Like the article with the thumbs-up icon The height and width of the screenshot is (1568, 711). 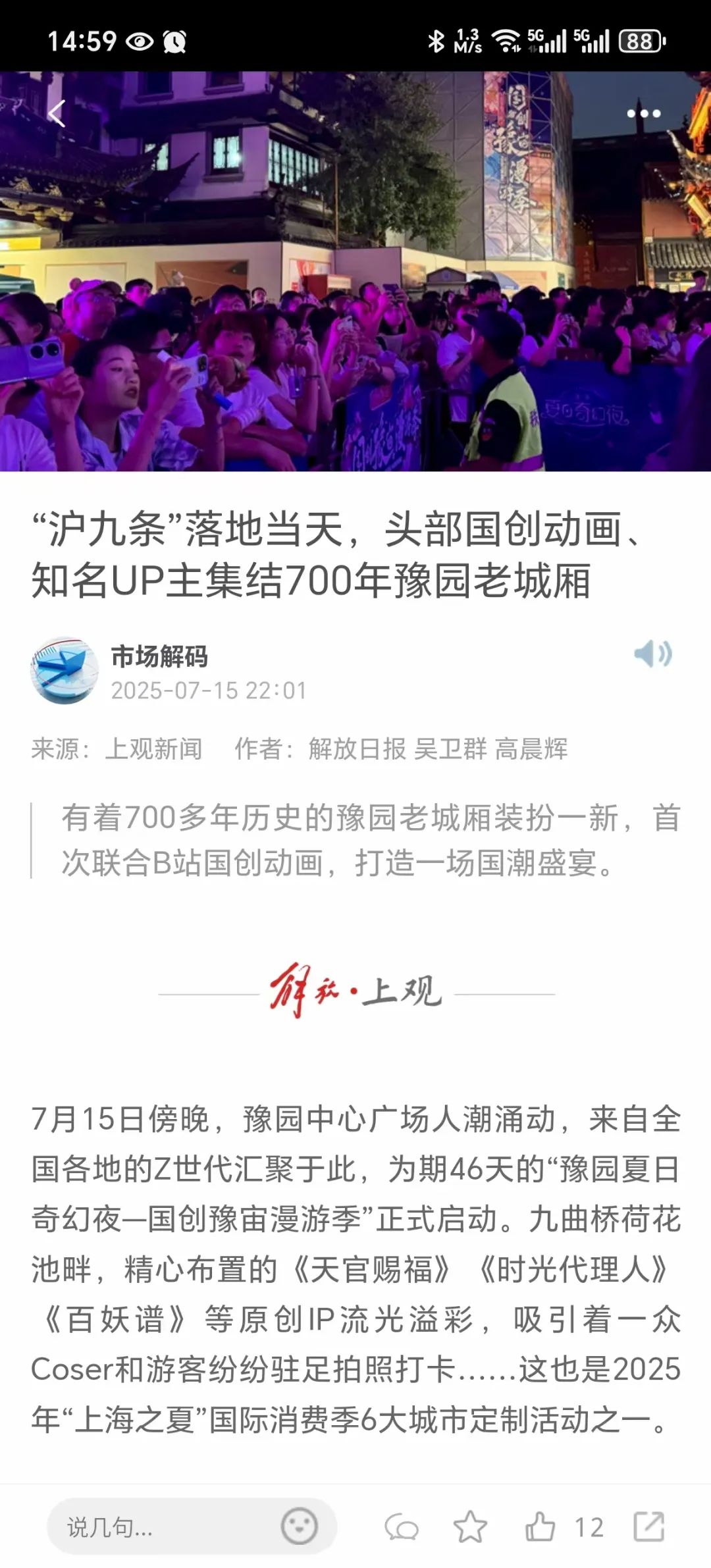pyautogui.click(x=540, y=1527)
